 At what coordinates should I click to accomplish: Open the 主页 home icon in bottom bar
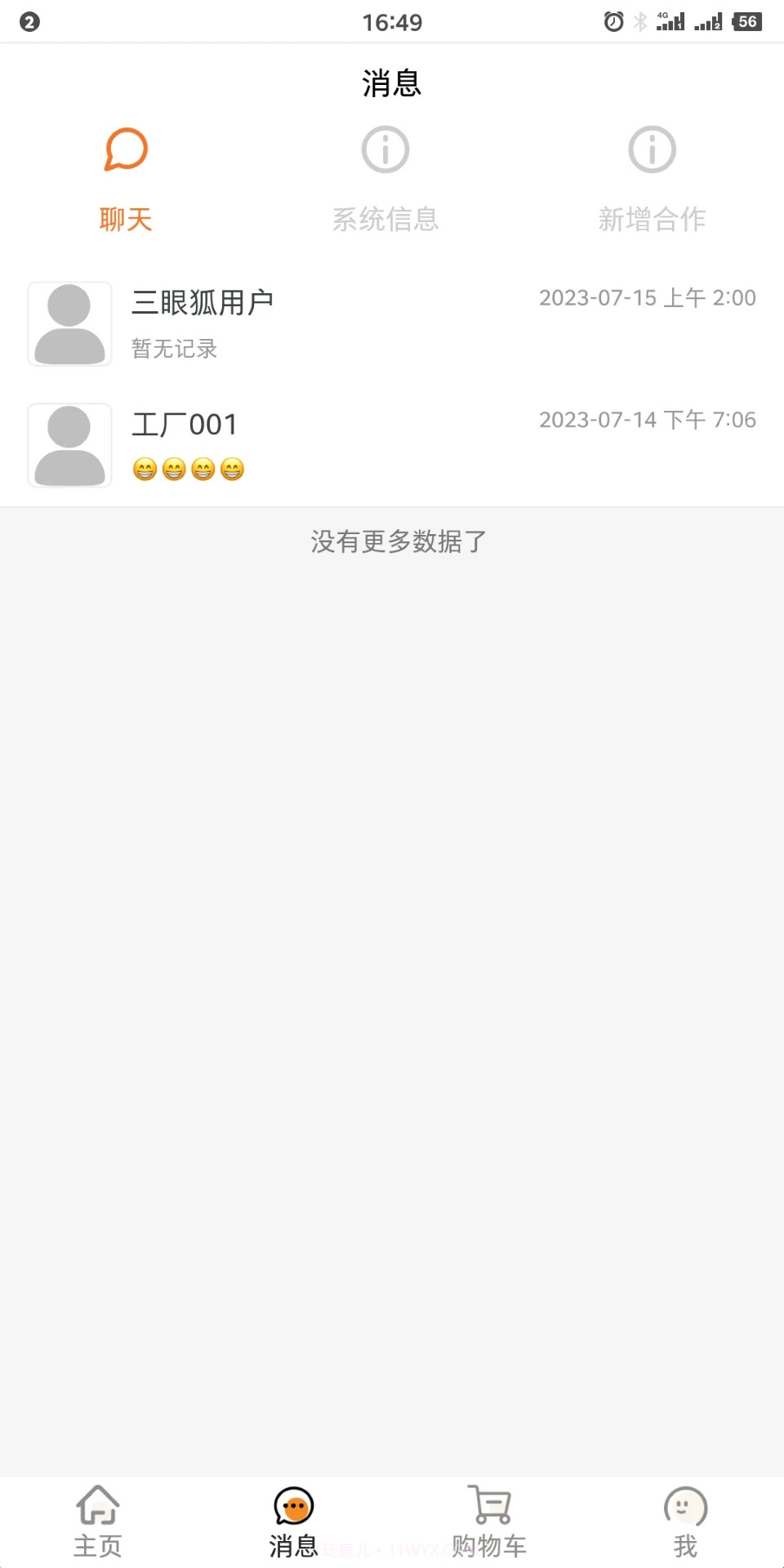(97, 1506)
